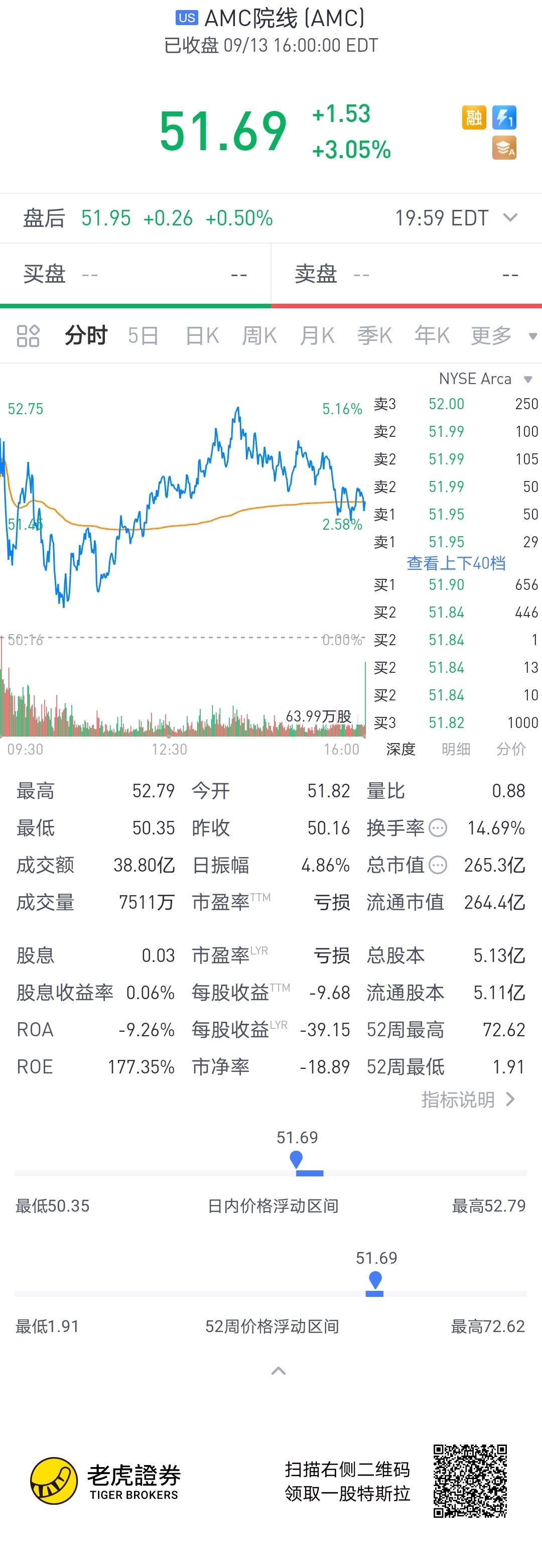Switch to the 深度 tab
Viewport: 542px width, 1568px height.
(401, 749)
